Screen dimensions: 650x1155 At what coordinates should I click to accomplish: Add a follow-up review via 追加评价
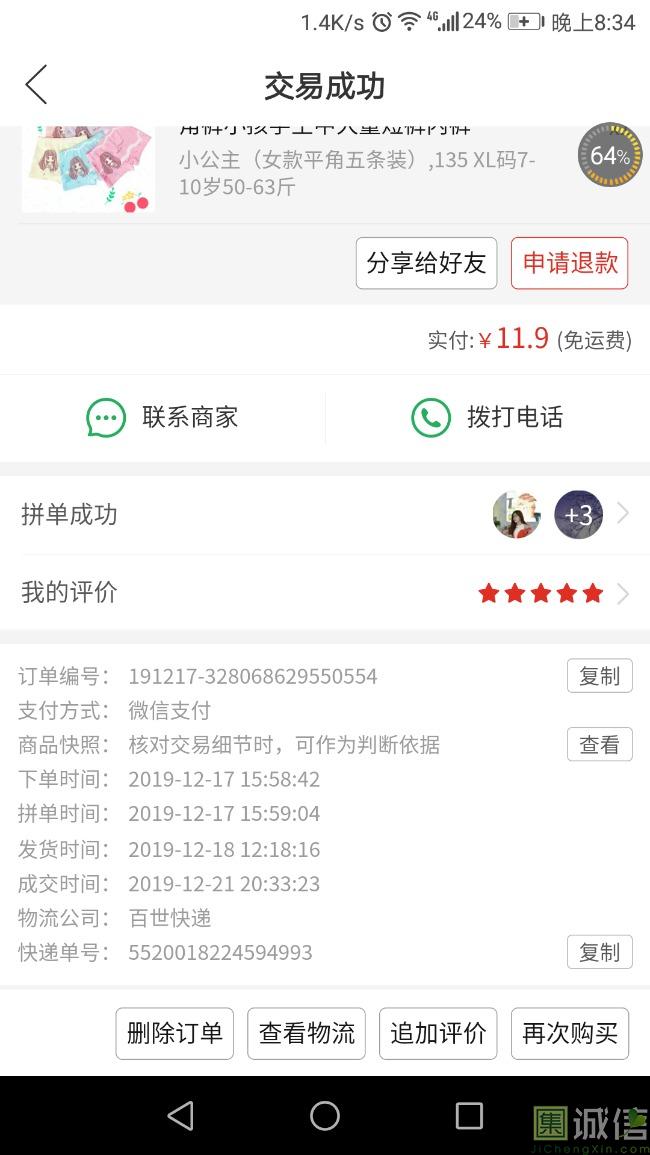[x=438, y=1033]
